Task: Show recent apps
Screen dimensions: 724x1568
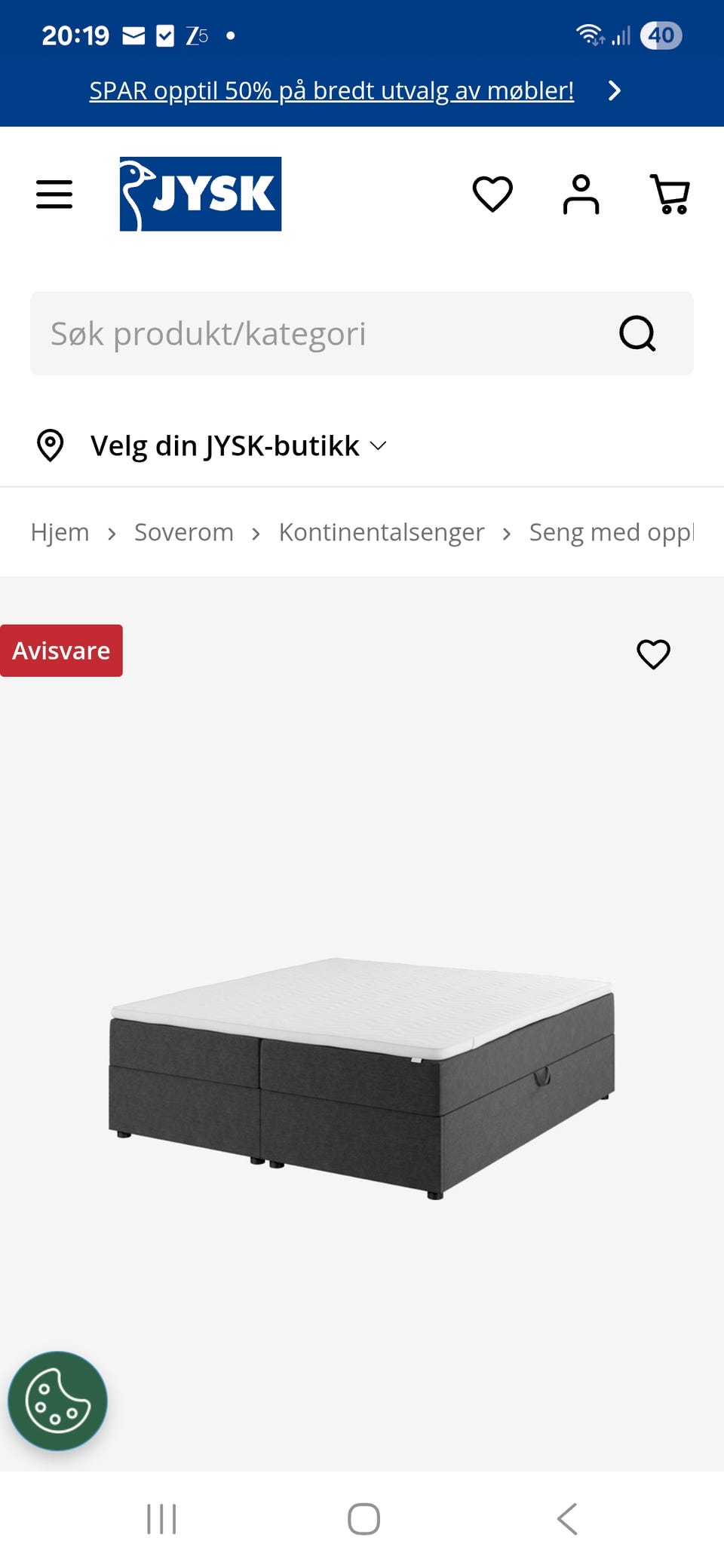Action: pos(161,1518)
